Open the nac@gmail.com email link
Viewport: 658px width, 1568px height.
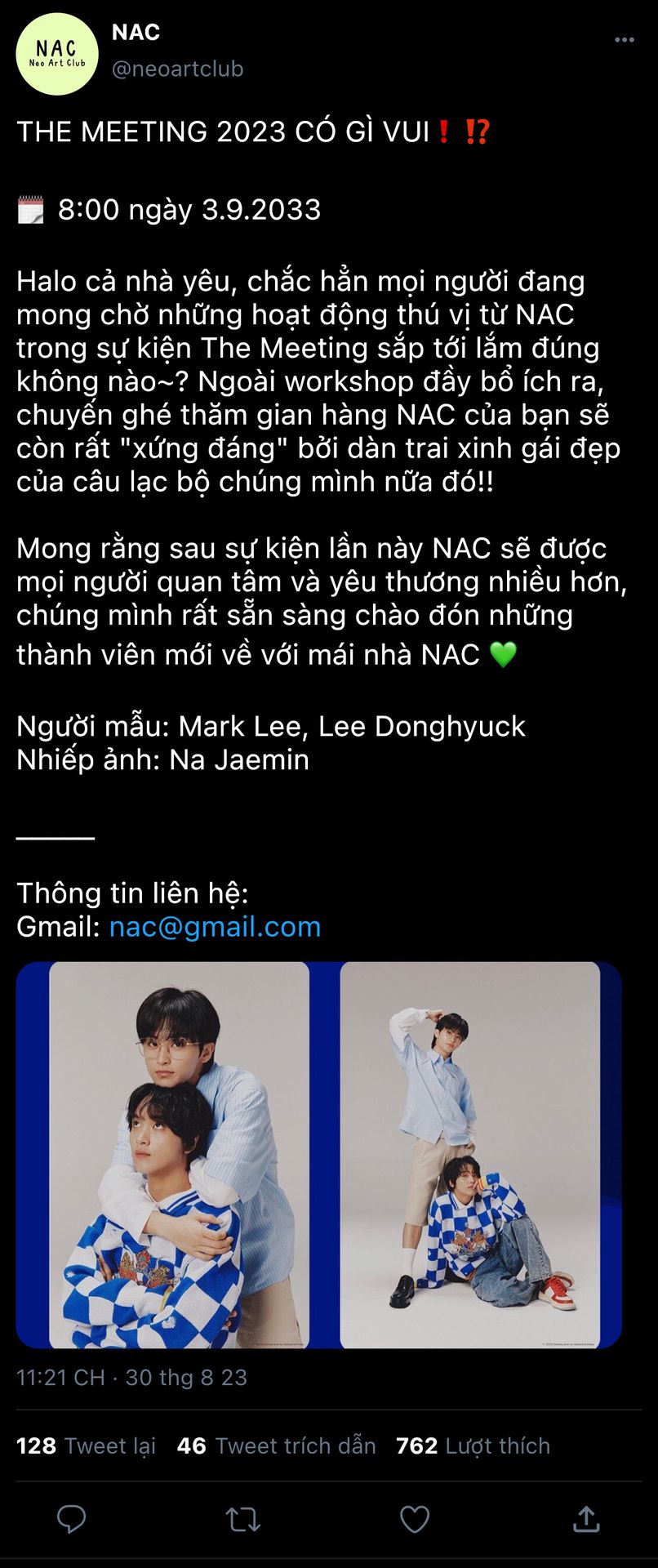tap(215, 927)
